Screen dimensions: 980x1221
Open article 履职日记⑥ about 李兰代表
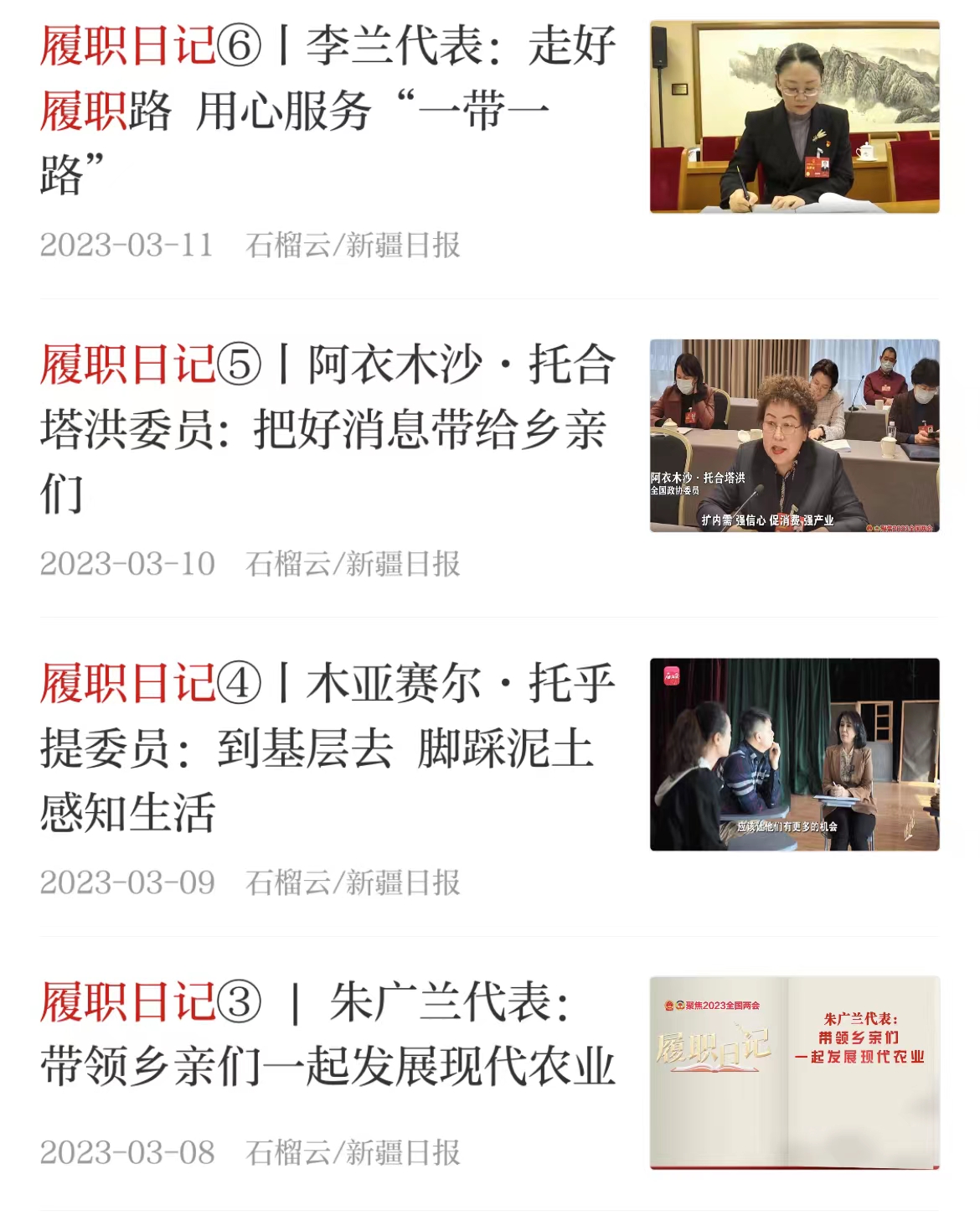tap(327, 111)
